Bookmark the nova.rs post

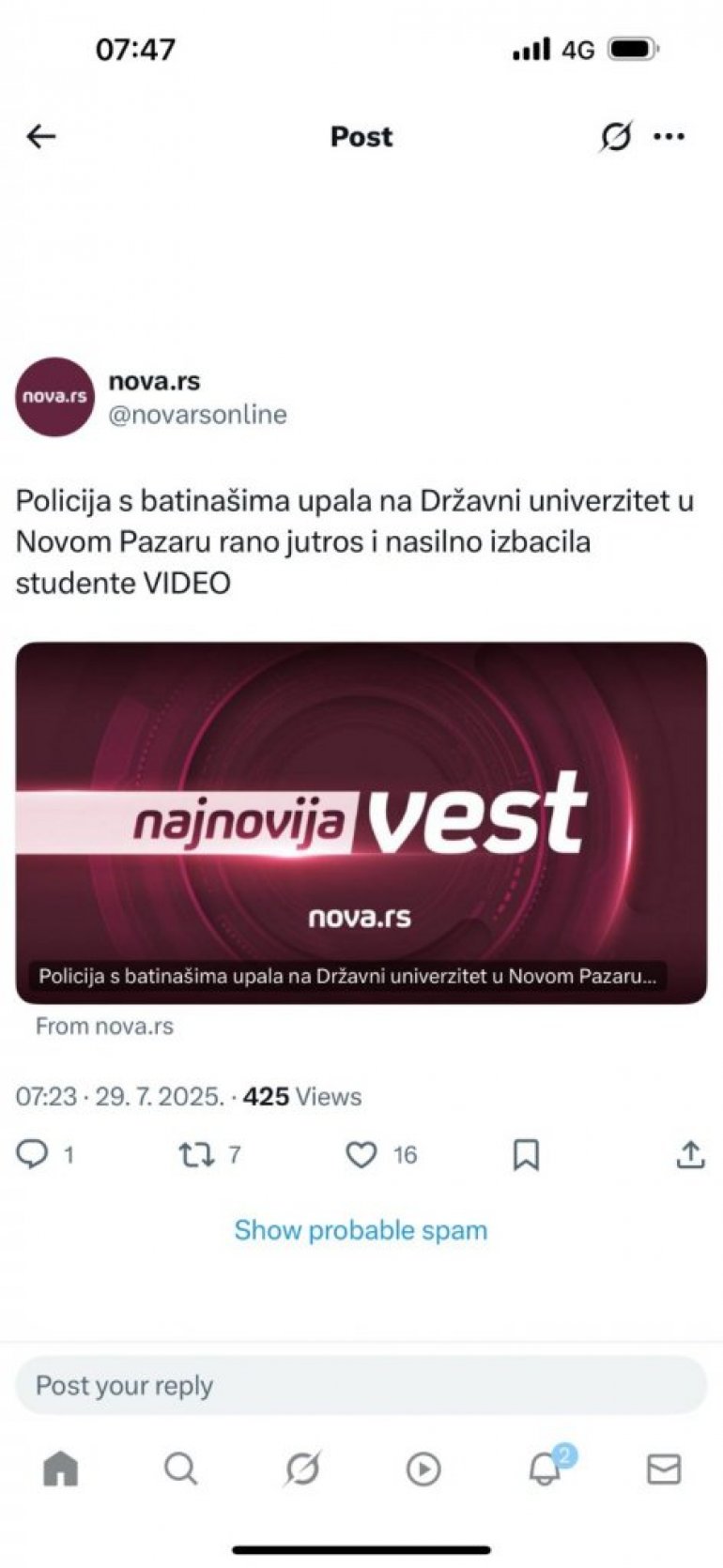(x=526, y=1154)
